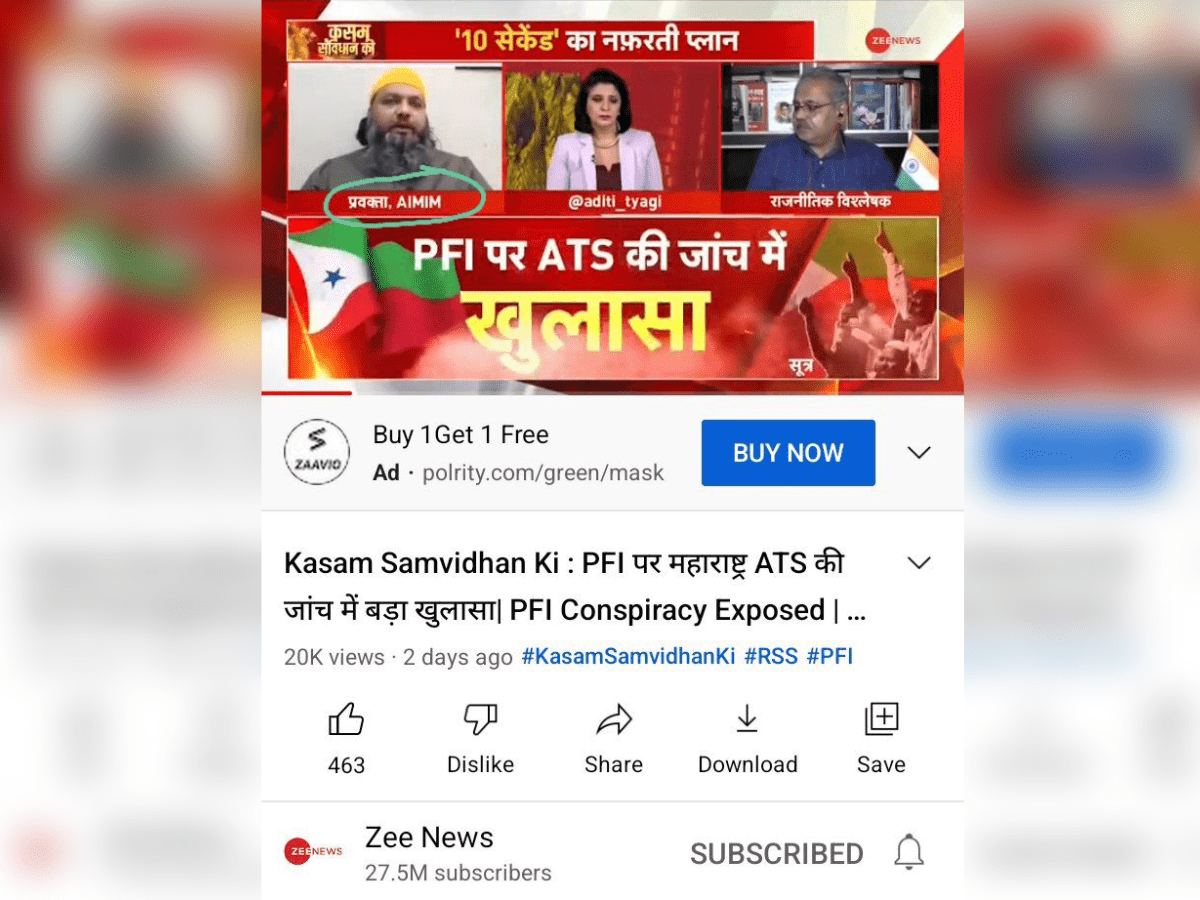This screenshot has height=900, width=1200.
Task: Tap SUBSCRIBED to manage the subscription
Action: tap(776, 854)
